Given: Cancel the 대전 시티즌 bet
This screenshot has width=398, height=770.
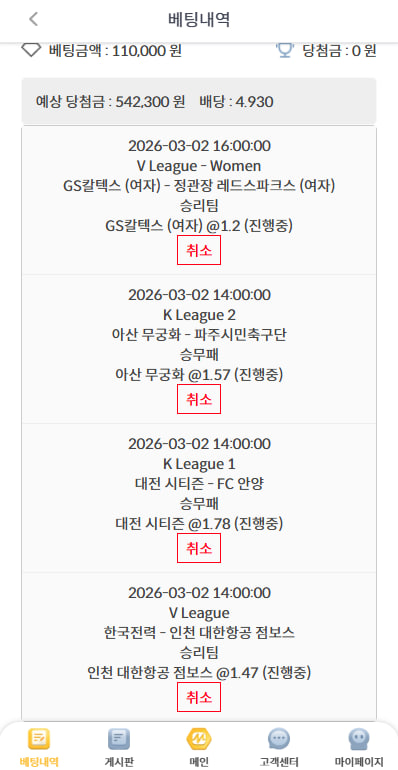Looking at the screenshot, I should coord(199,548).
